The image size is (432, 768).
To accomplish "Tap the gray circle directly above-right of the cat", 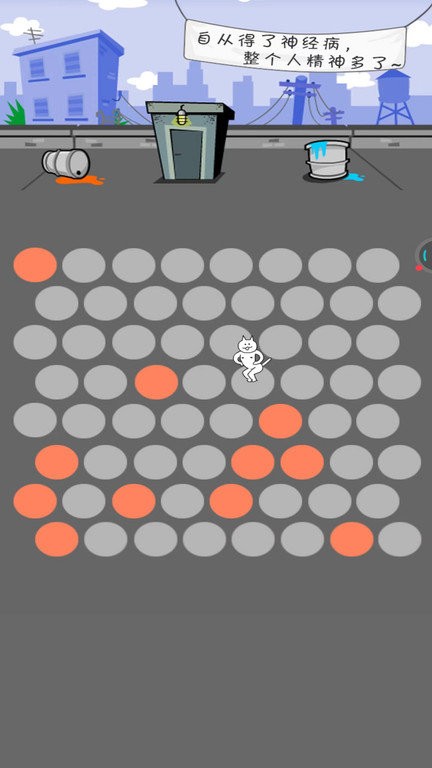I will [x=280, y=342].
